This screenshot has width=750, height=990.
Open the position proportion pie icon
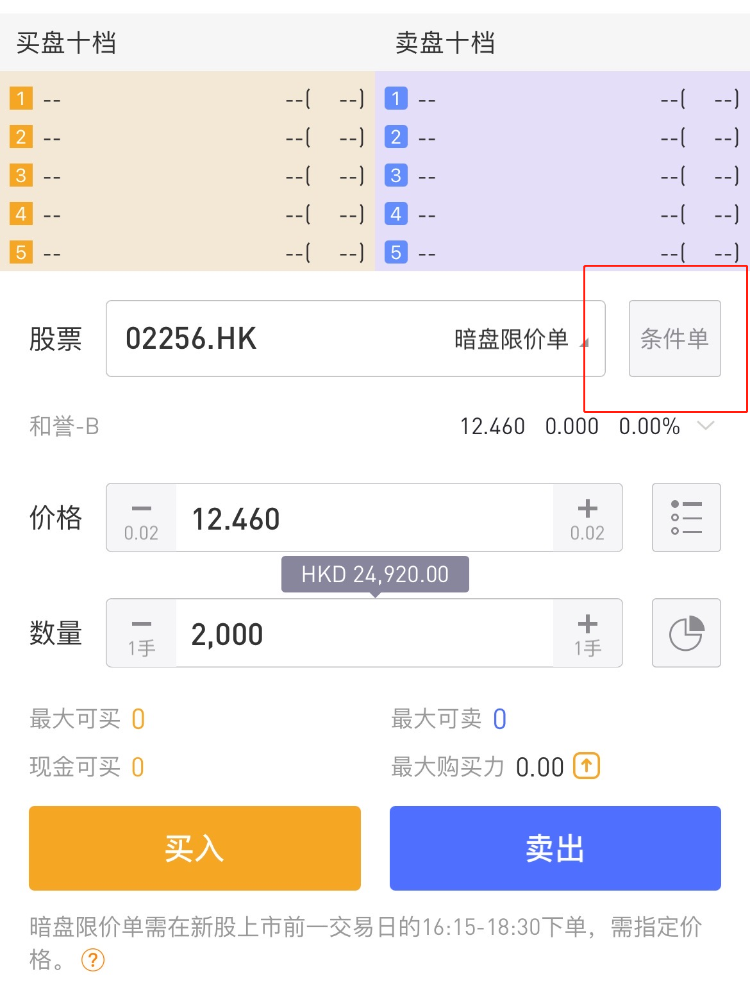tap(686, 633)
